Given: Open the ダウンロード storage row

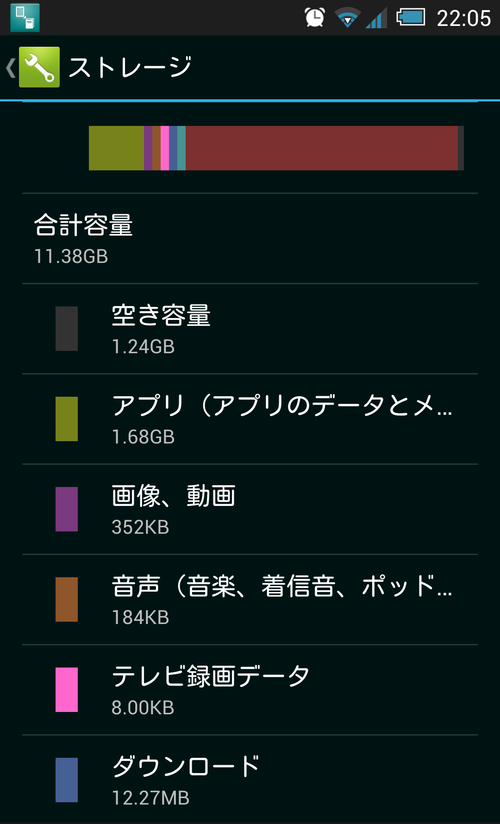Looking at the screenshot, I should point(250,780).
